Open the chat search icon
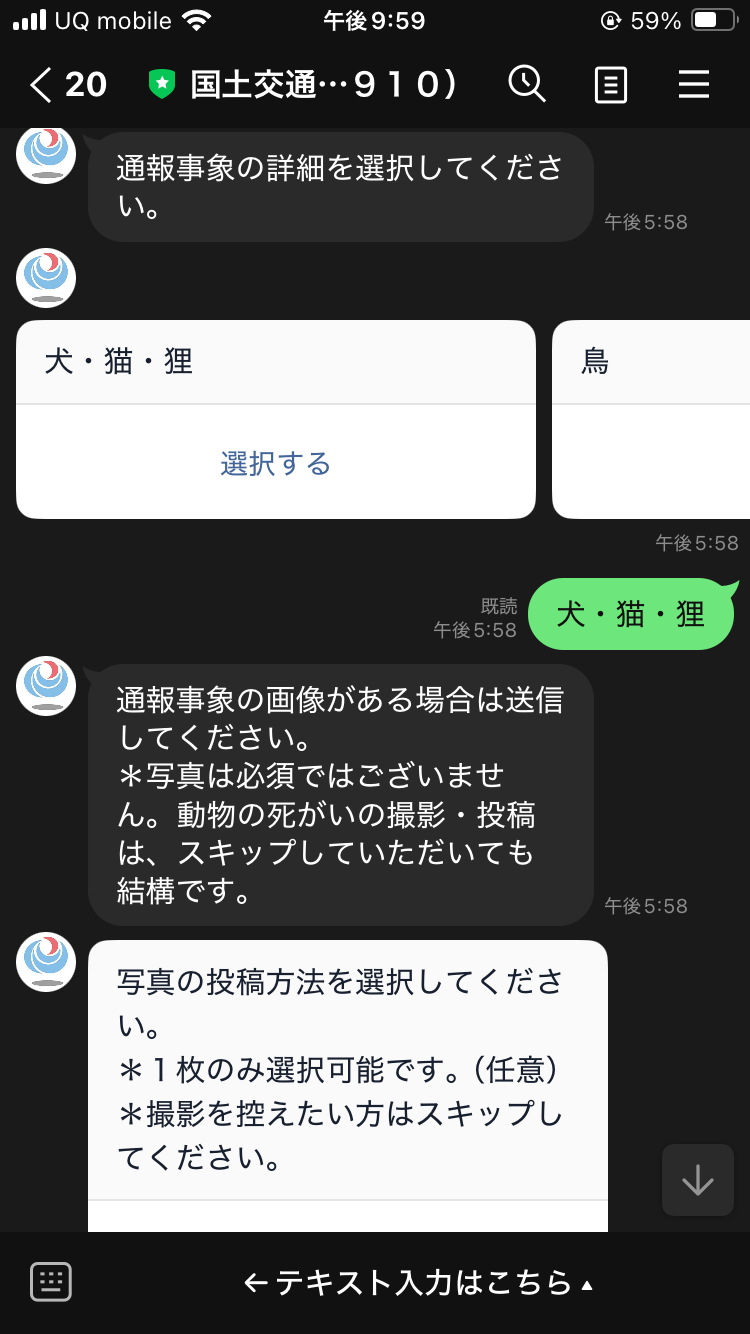 pyautogui.click(x=527, y=85)
